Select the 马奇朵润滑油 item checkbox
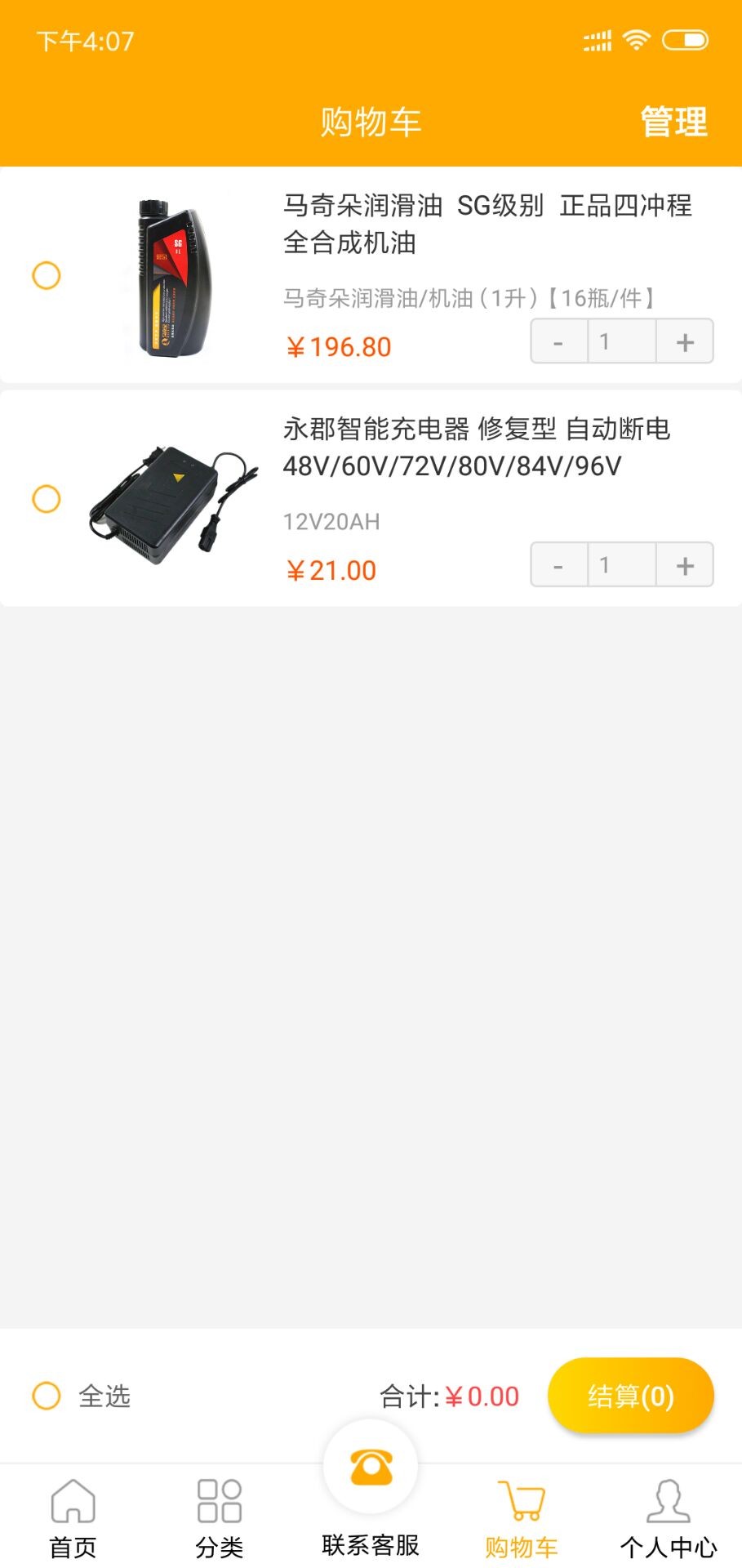This screenshot has height=1568, width=742. (47, 275)
